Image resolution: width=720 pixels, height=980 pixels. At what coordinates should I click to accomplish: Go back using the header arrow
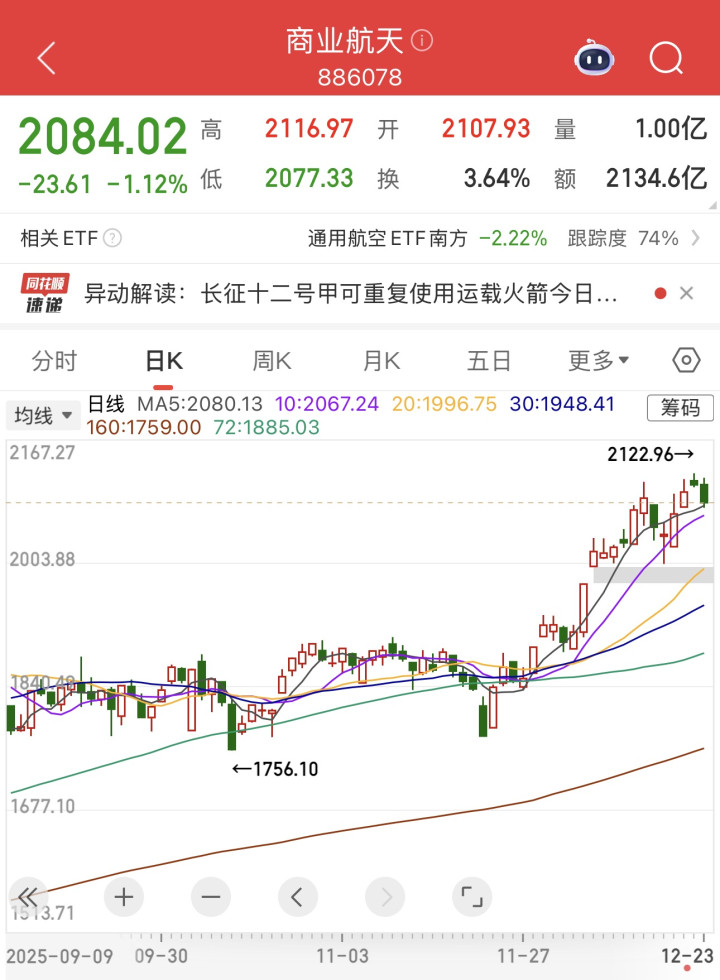[x=46, y=58]
